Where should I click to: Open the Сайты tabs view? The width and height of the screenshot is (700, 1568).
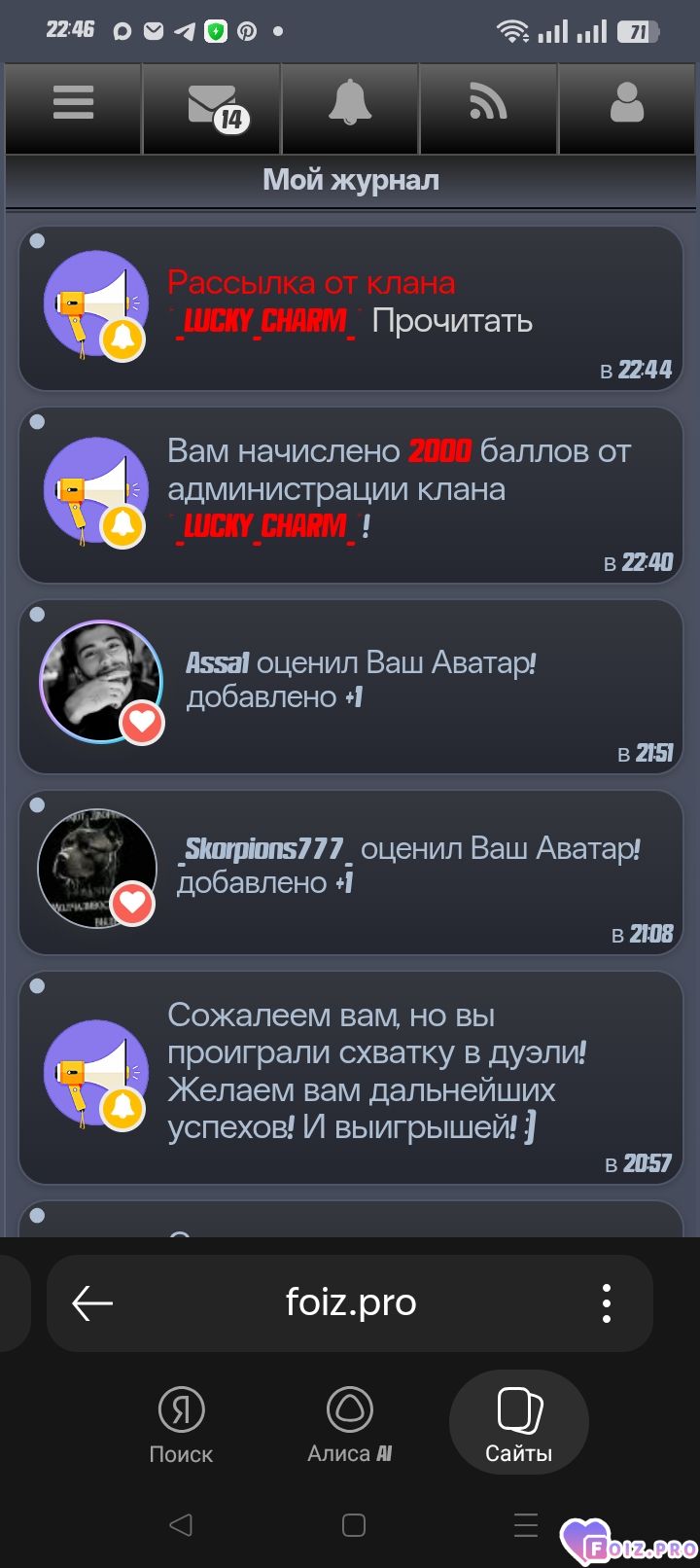tap(518, 1425)
